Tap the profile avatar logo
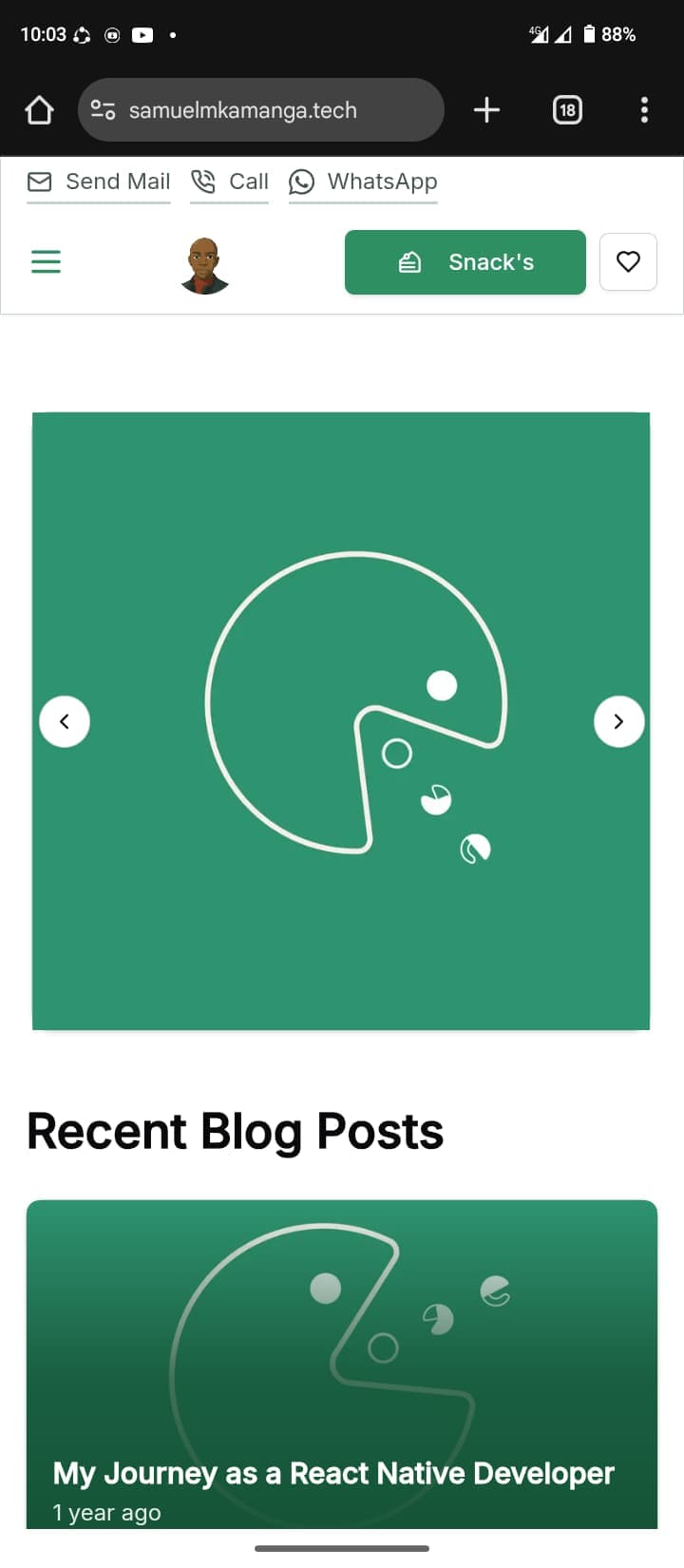This screenshot has height=1568, width=684. point(204,266)
